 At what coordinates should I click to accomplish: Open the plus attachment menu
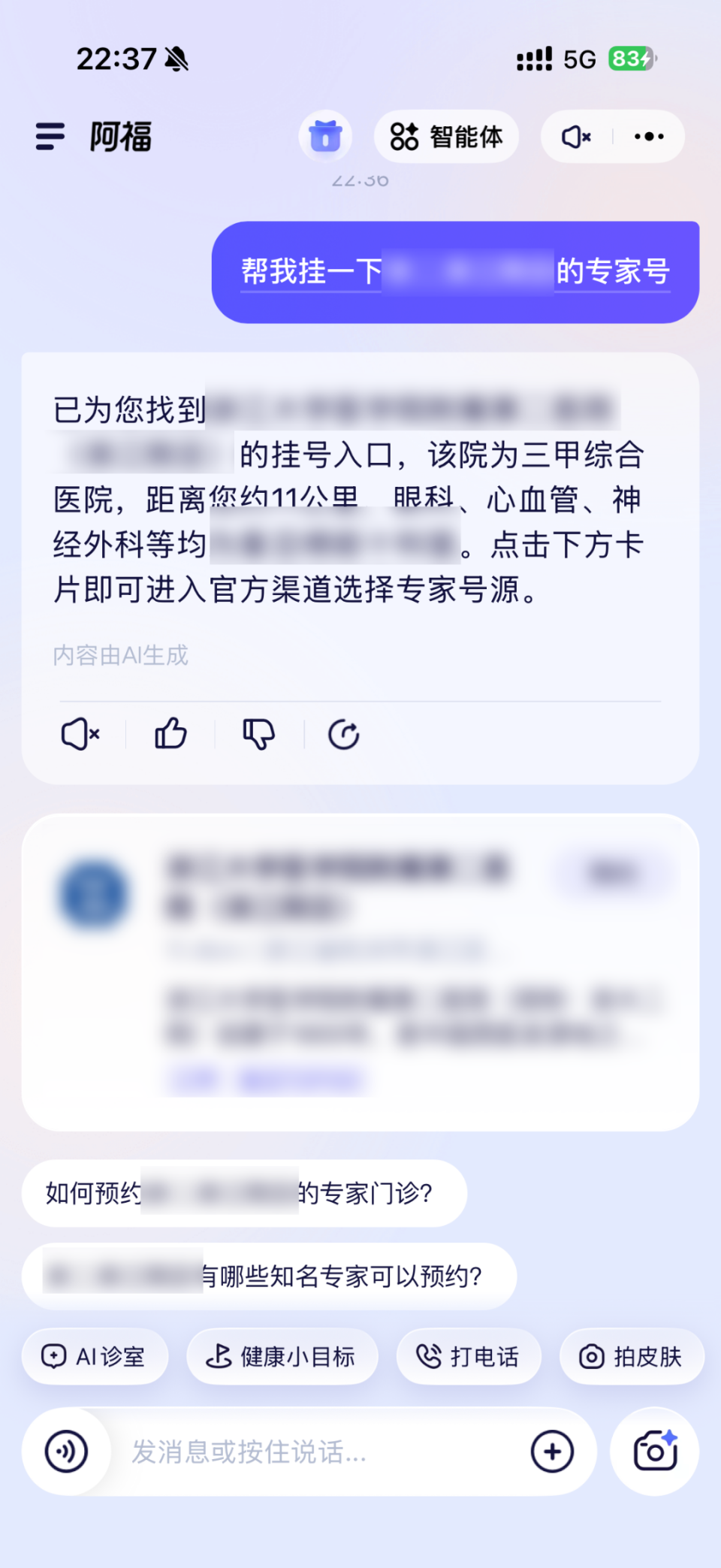click(x=552, y=1452)
